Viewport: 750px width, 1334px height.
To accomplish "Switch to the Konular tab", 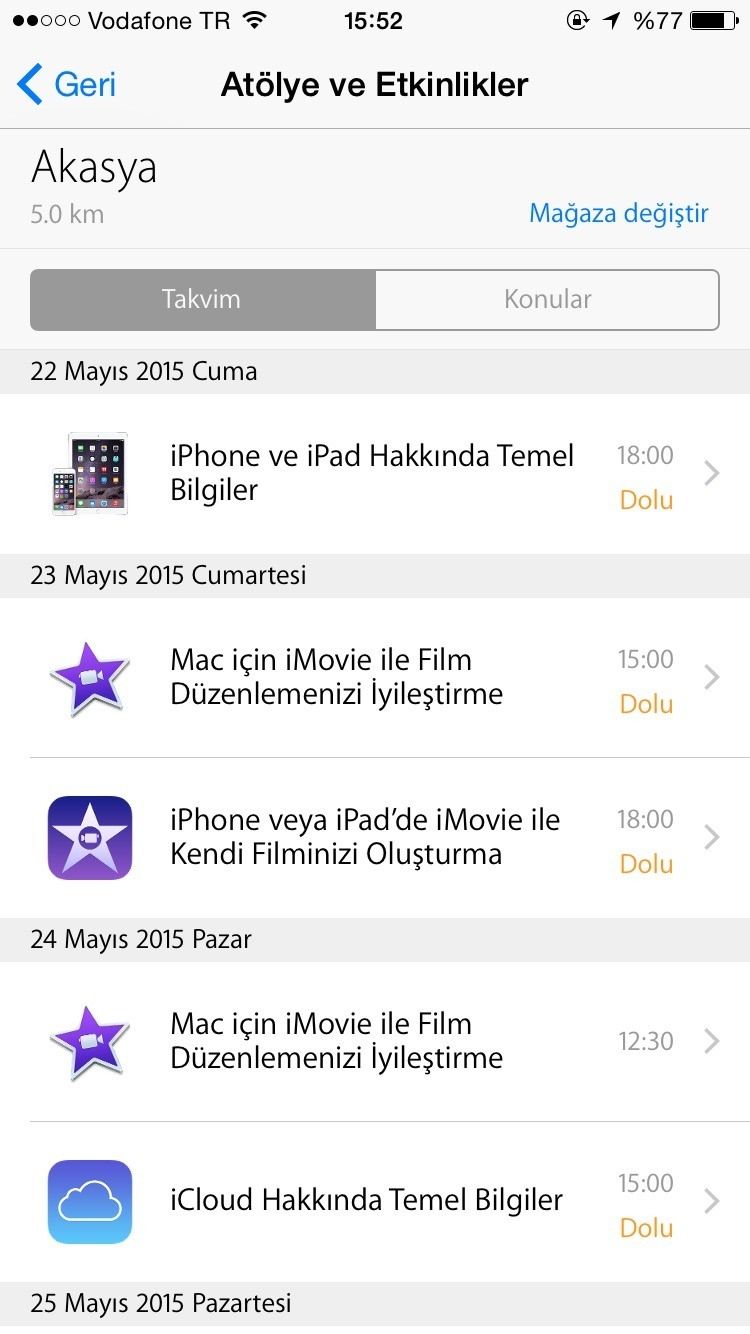I will tap(547, 299).
